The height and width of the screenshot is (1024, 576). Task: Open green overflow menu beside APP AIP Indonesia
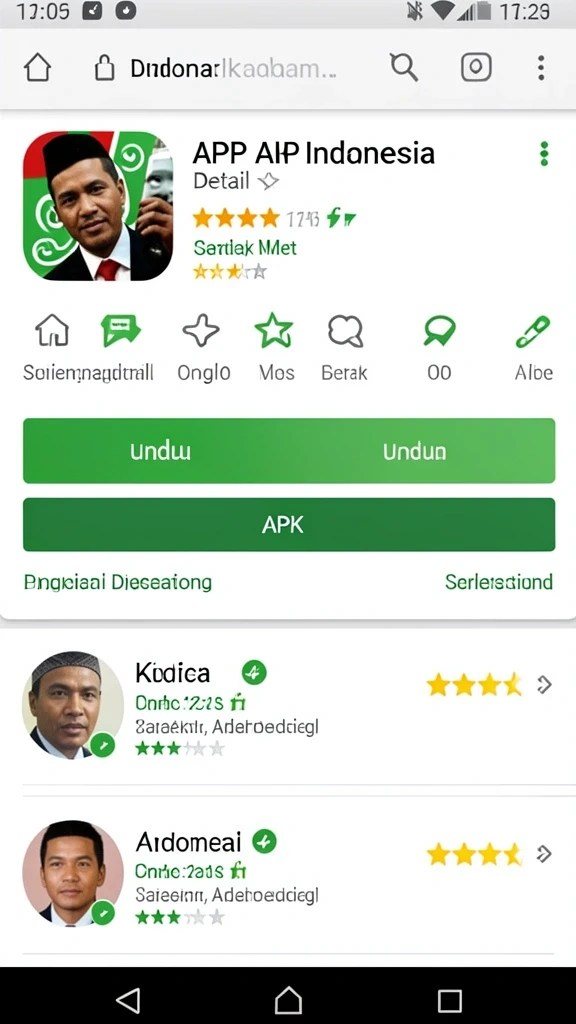544,153
